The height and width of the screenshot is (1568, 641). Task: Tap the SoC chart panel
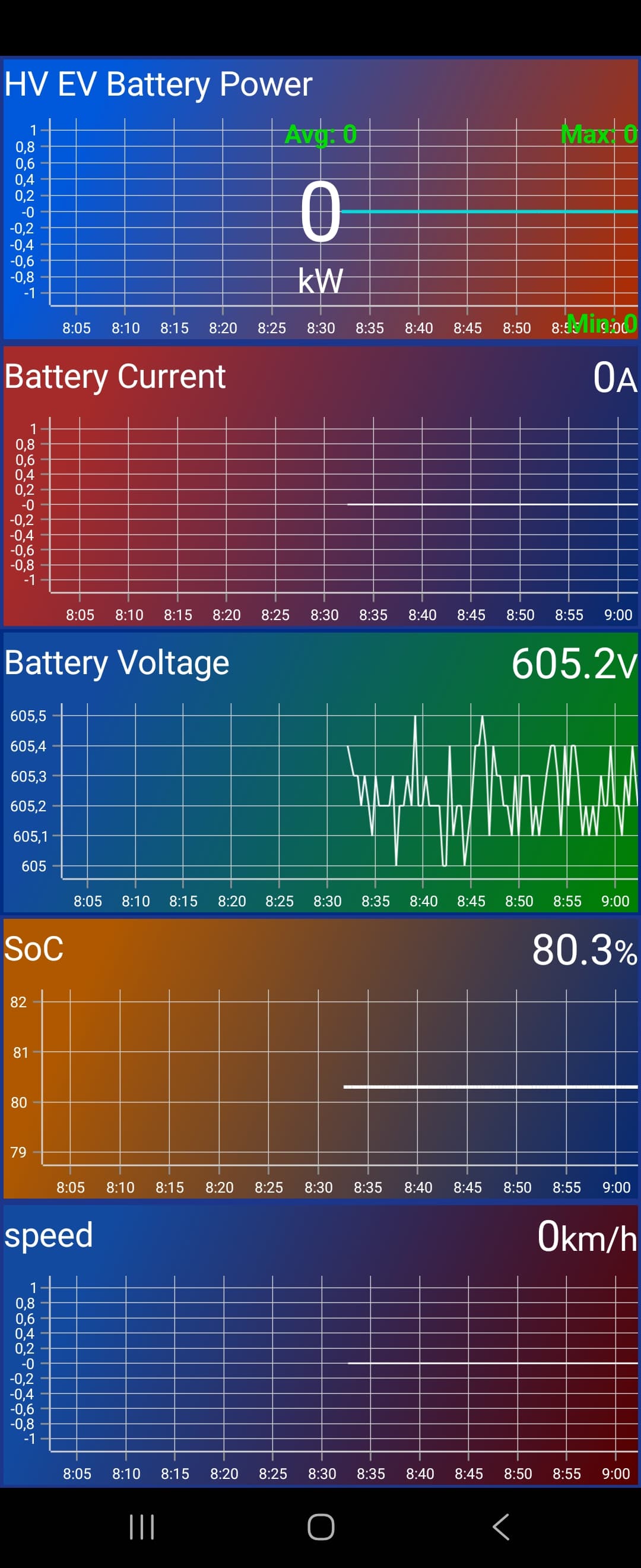(x=320, y=1059)
